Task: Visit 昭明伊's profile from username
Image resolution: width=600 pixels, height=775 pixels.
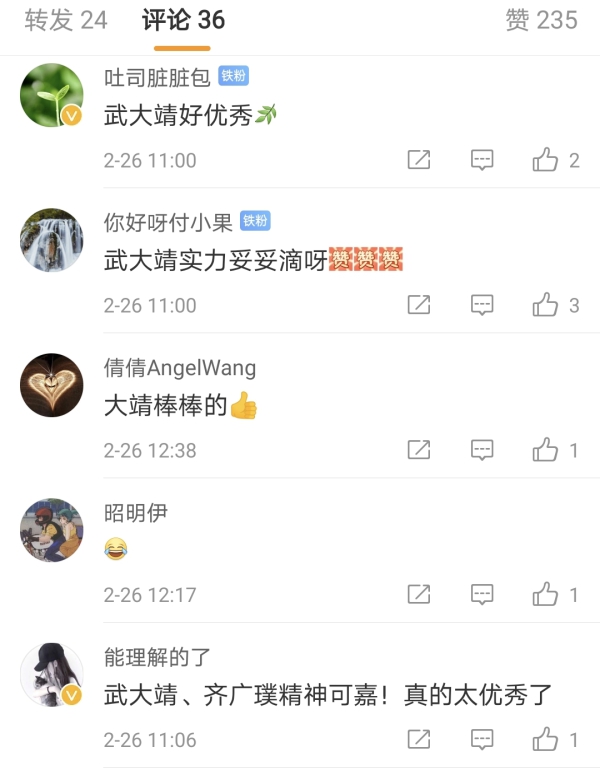Action: (x=136, y=514)
